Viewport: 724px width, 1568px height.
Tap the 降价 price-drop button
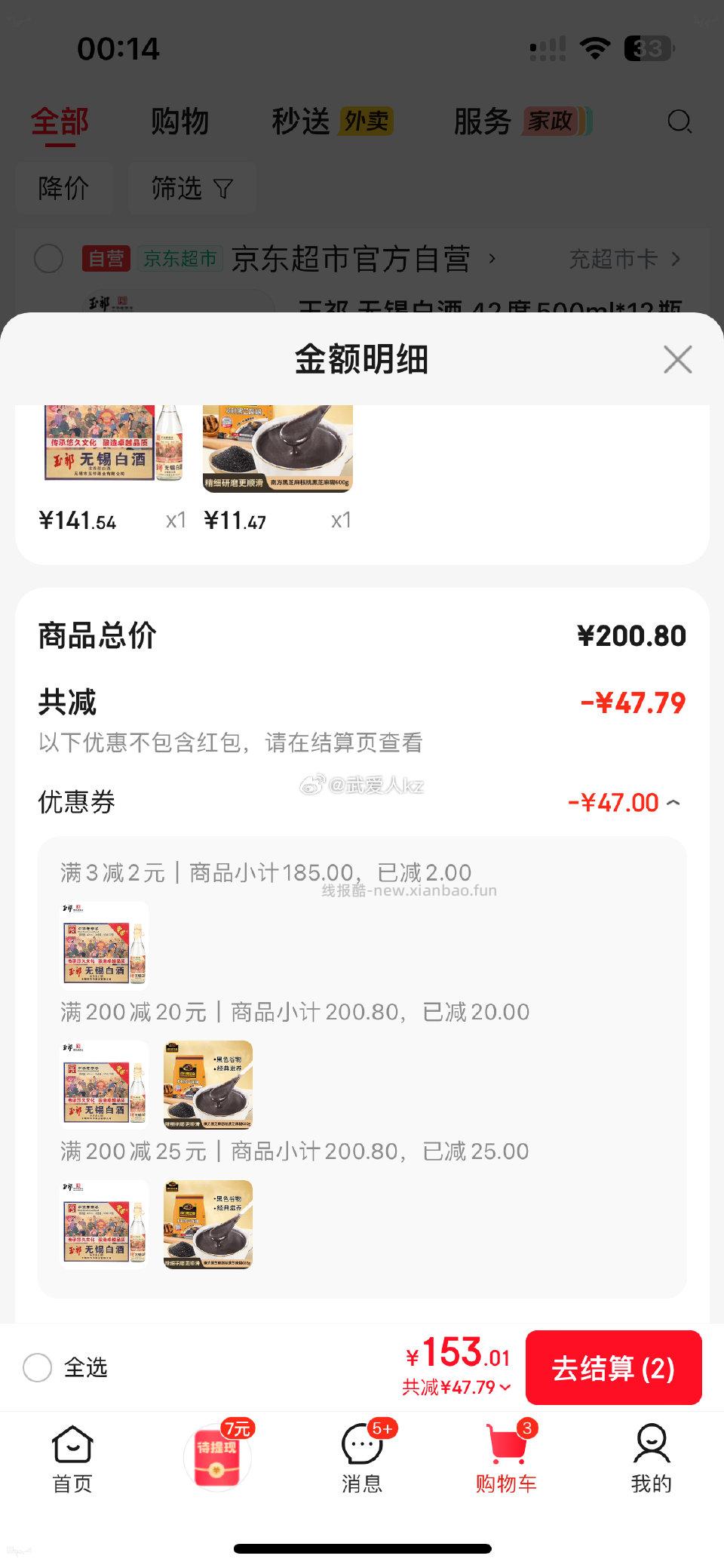pyautogui.click(x=64, y=189)
